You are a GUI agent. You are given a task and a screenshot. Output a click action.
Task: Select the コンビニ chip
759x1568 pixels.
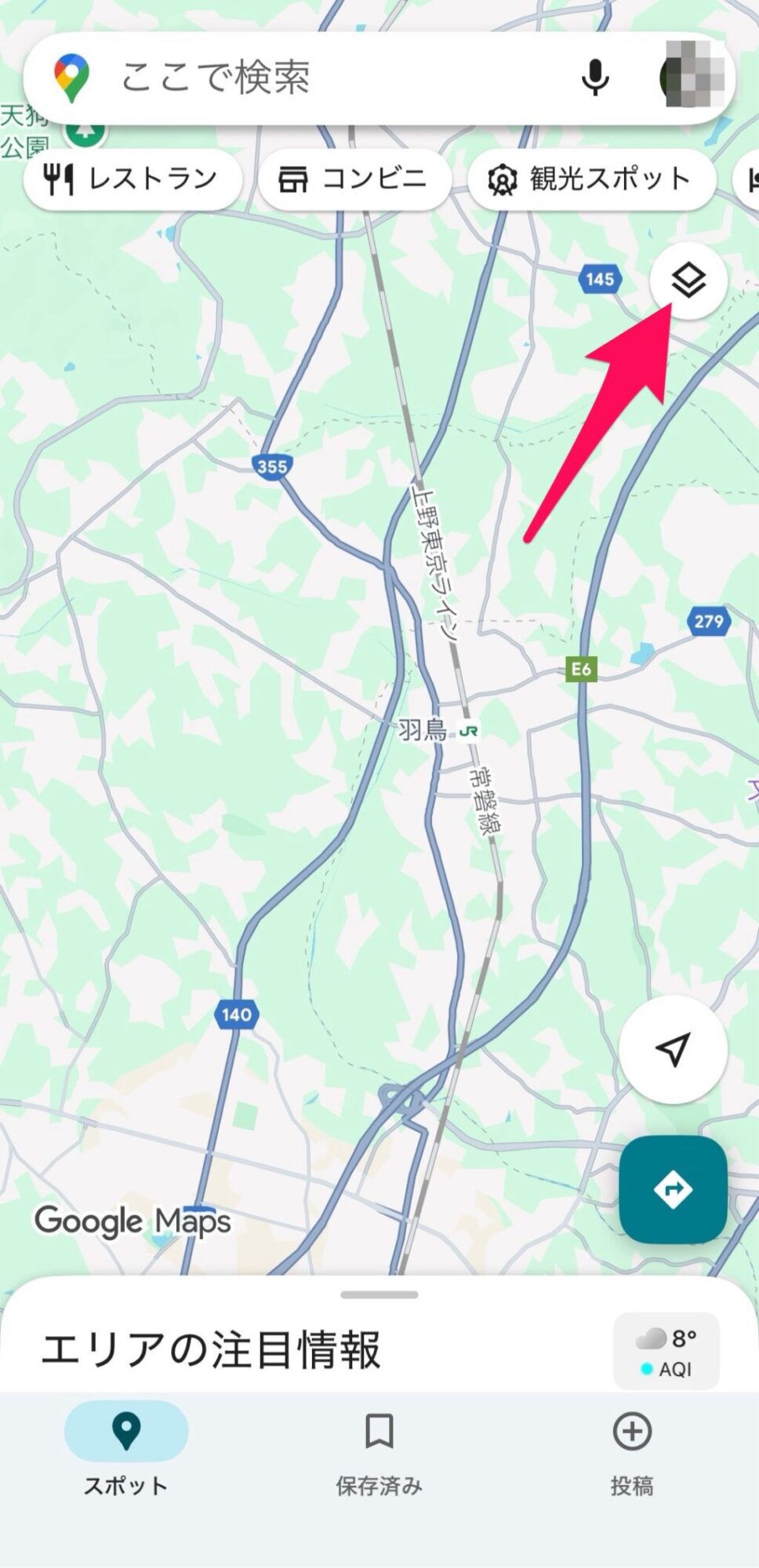(x=354, y=180)
